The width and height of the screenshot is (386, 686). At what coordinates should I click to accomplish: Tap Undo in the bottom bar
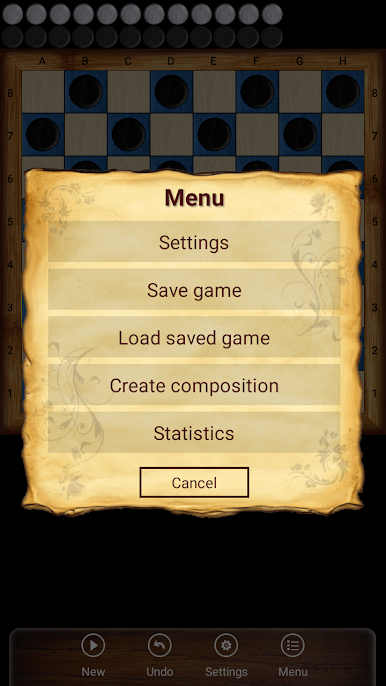click(160, 655)
